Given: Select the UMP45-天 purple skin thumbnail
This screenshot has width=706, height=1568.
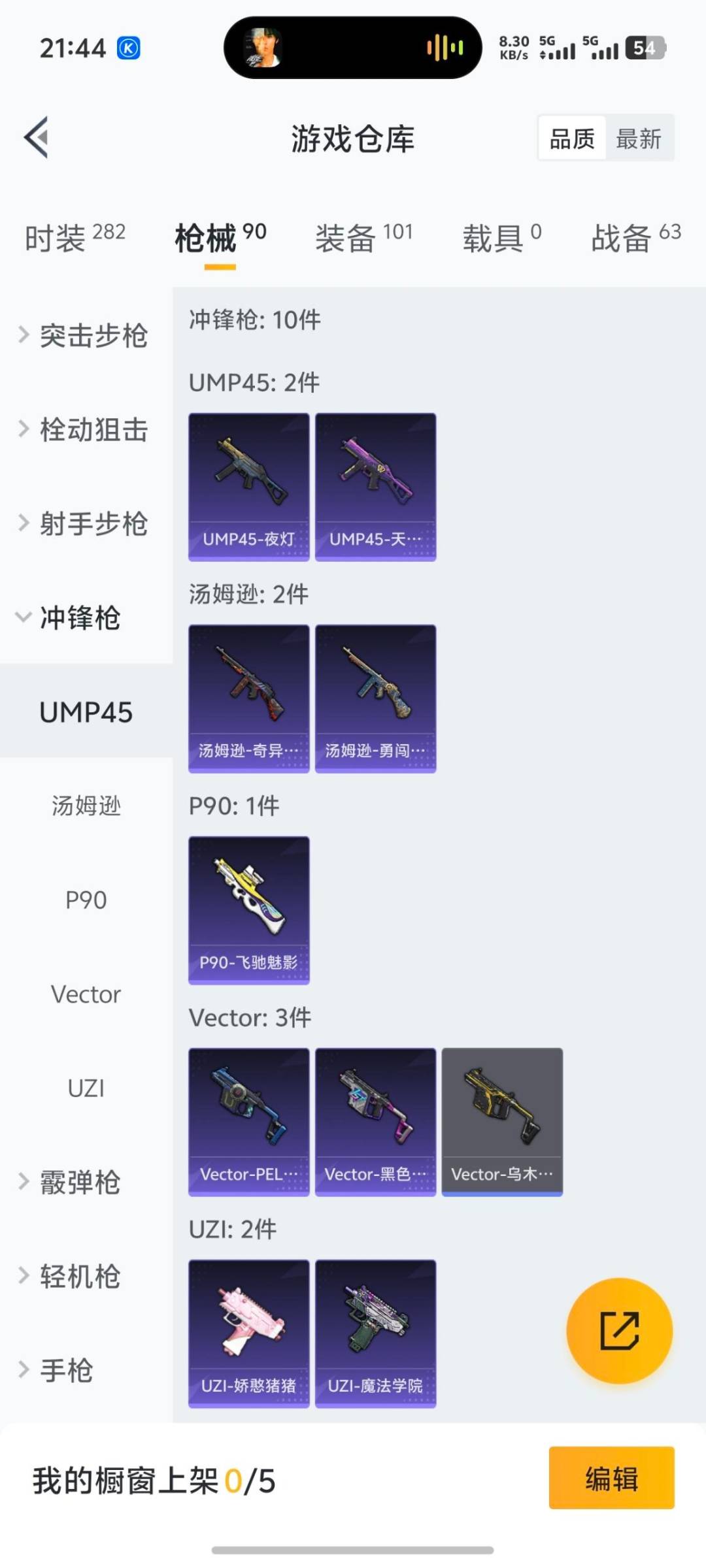Looking at the screenshot, I should click(376, 487).
